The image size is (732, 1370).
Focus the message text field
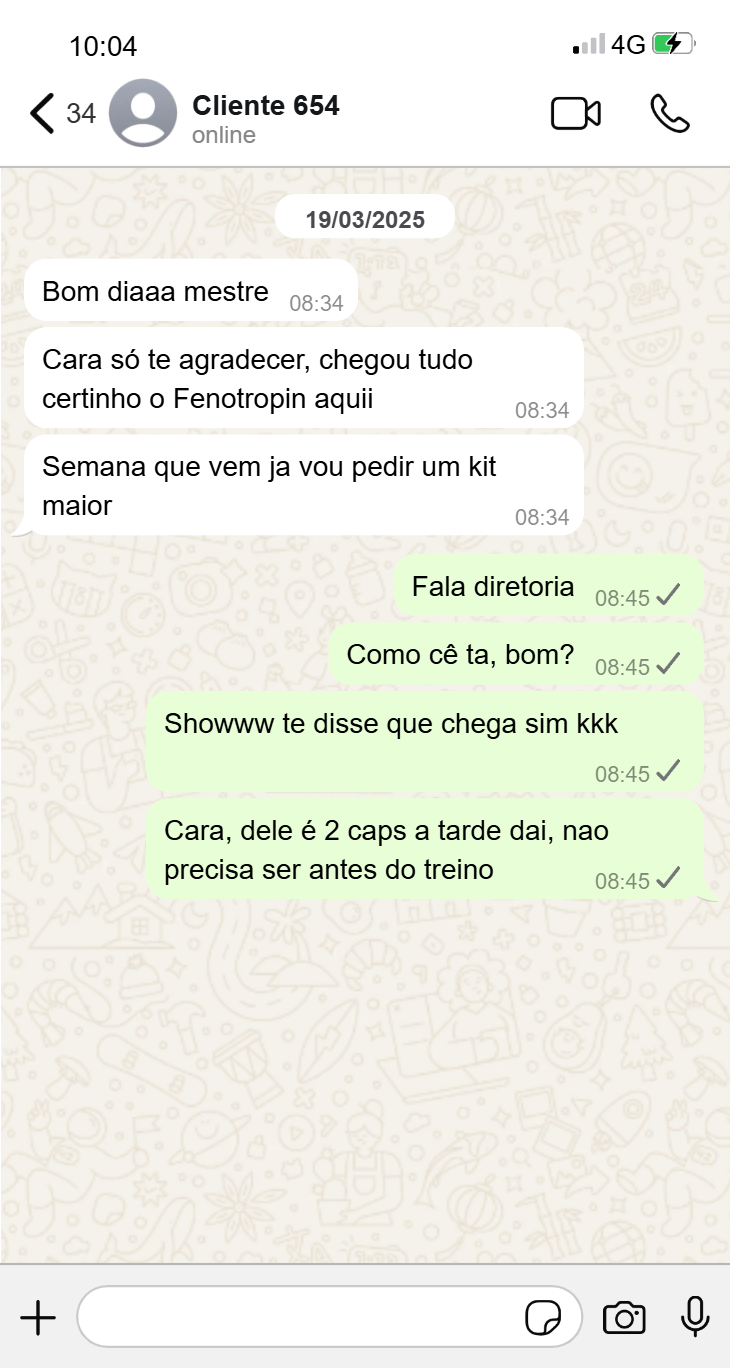tap(300, 1318)
